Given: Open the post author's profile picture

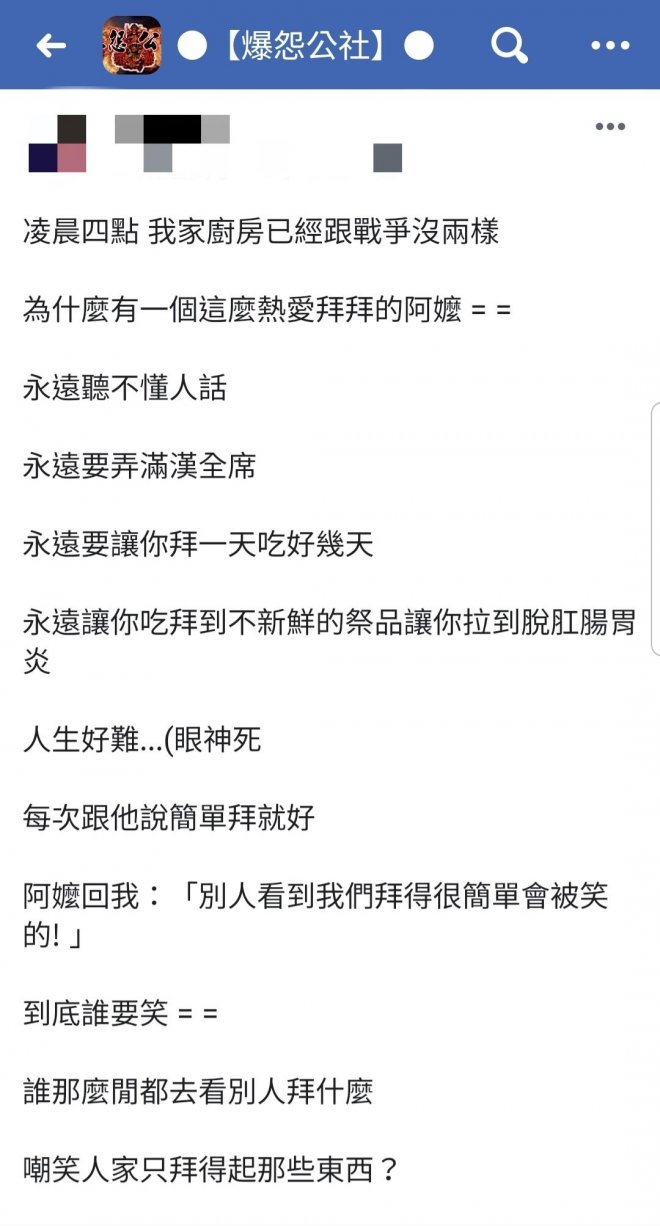Looking at the screenshot, I should (x=57, y=143).
